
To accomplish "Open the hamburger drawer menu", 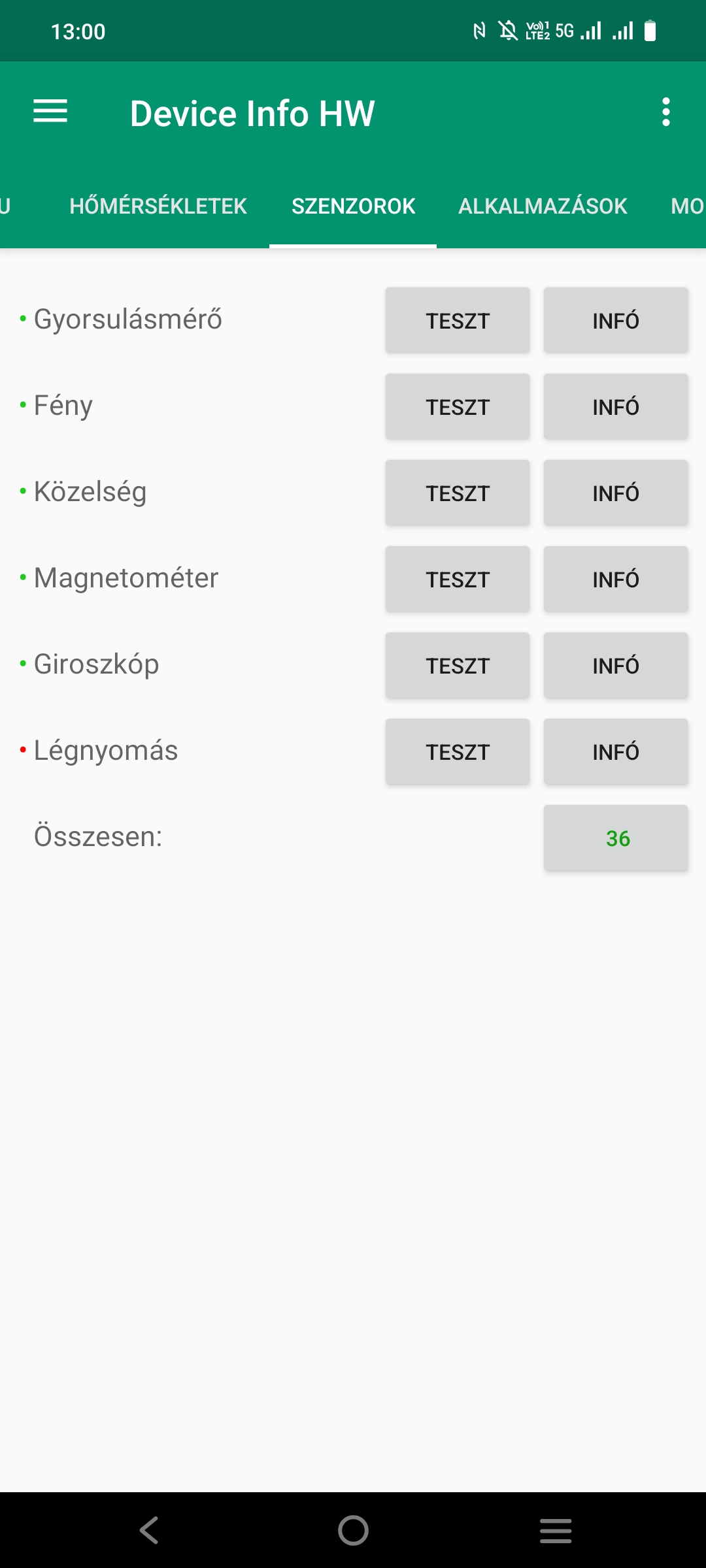I will 50,112.
